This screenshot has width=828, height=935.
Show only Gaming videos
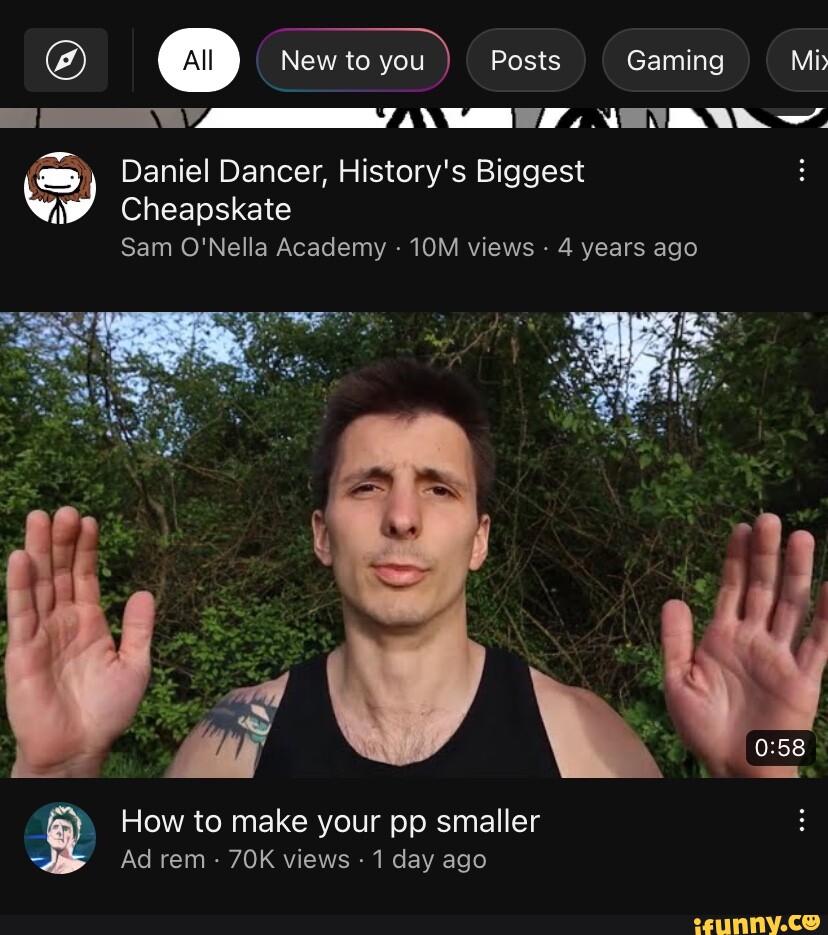[x=675, y=61]
